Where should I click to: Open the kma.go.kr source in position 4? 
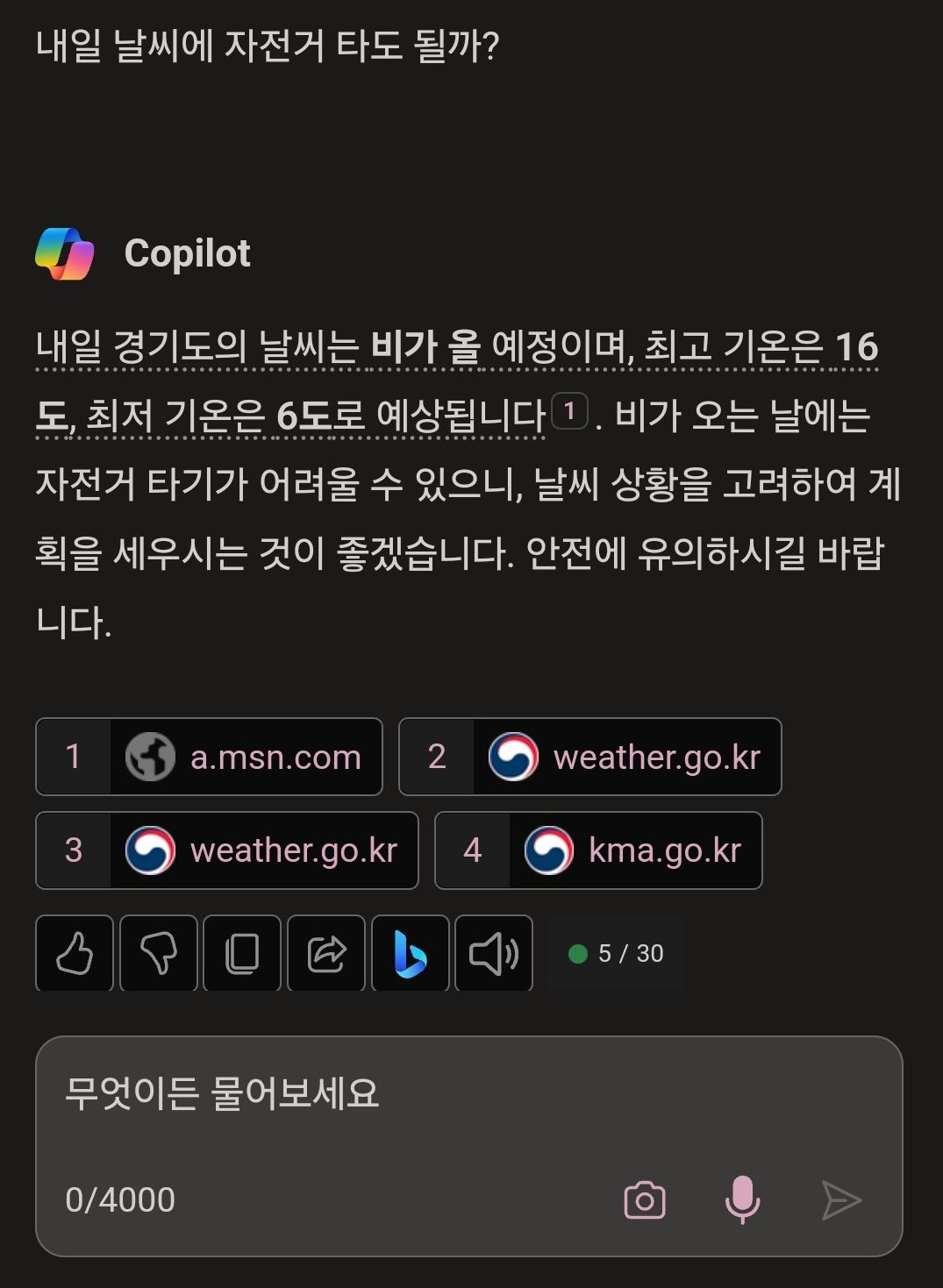click(x=599, y=850)
